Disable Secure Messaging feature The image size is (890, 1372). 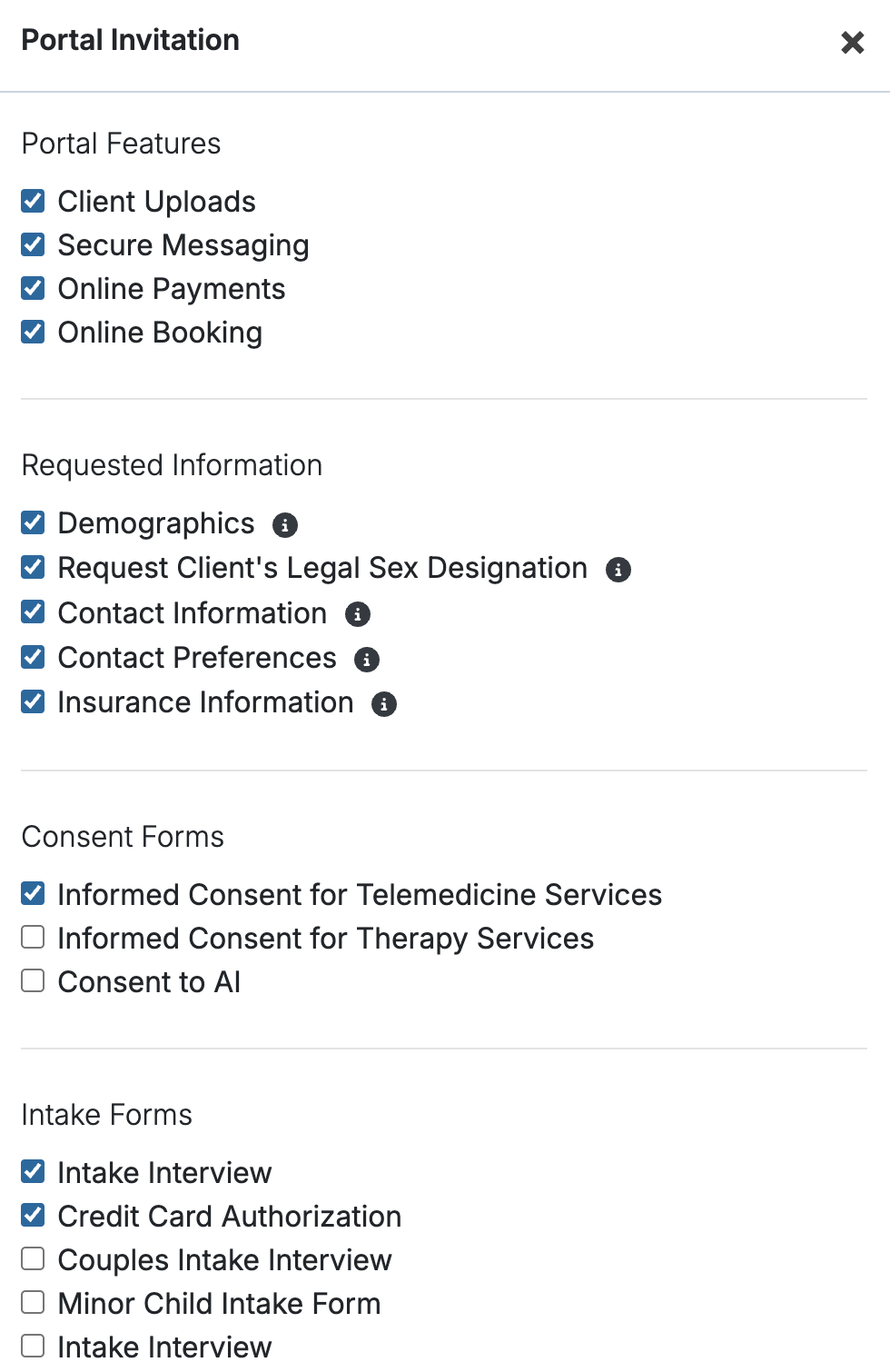tap(34, 244)
